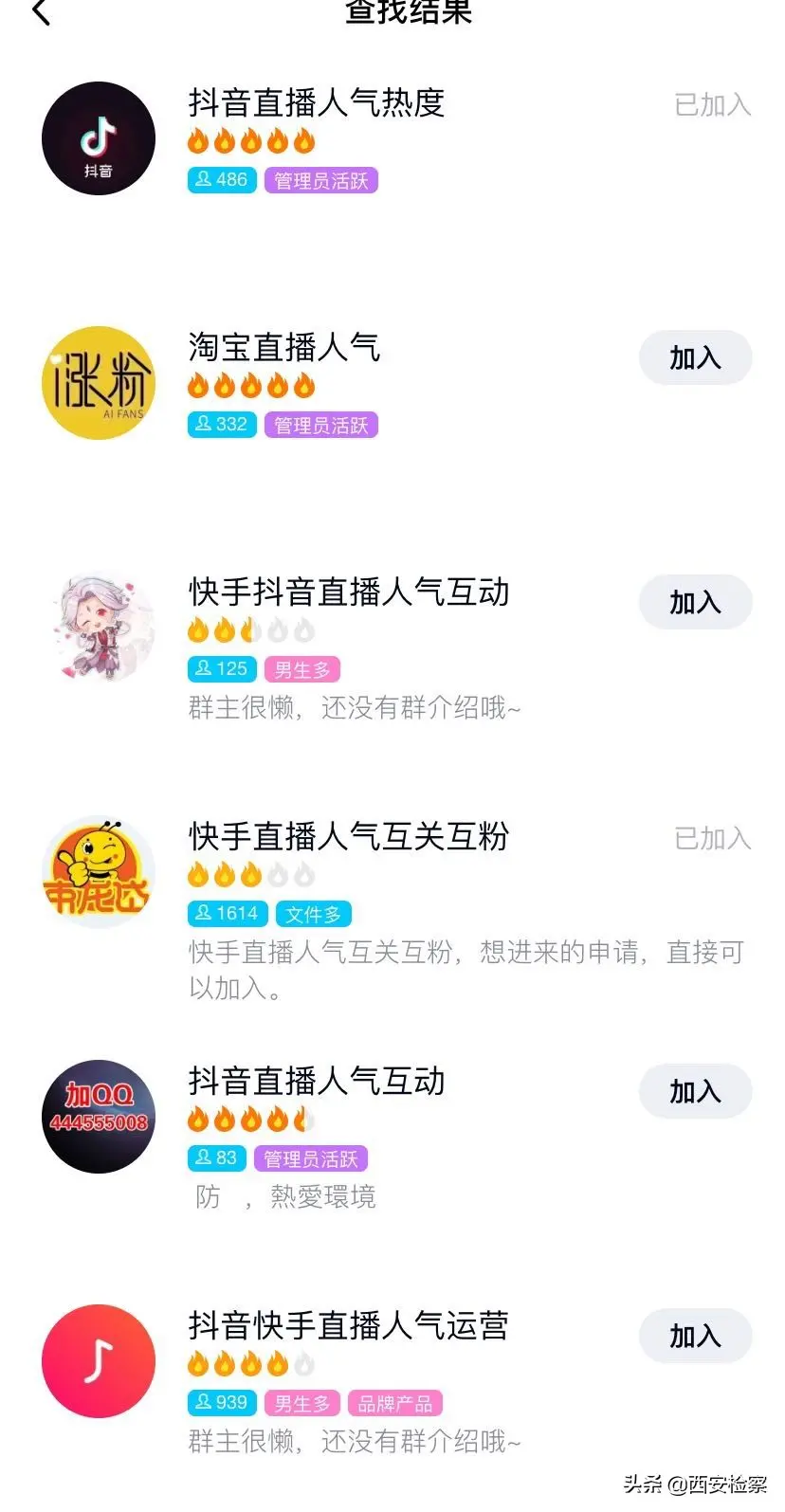Select the 男生多 tag under 快手抖音直播人气互动
785x1512 pixels.
pyautogui.click(x=301, y=668)
